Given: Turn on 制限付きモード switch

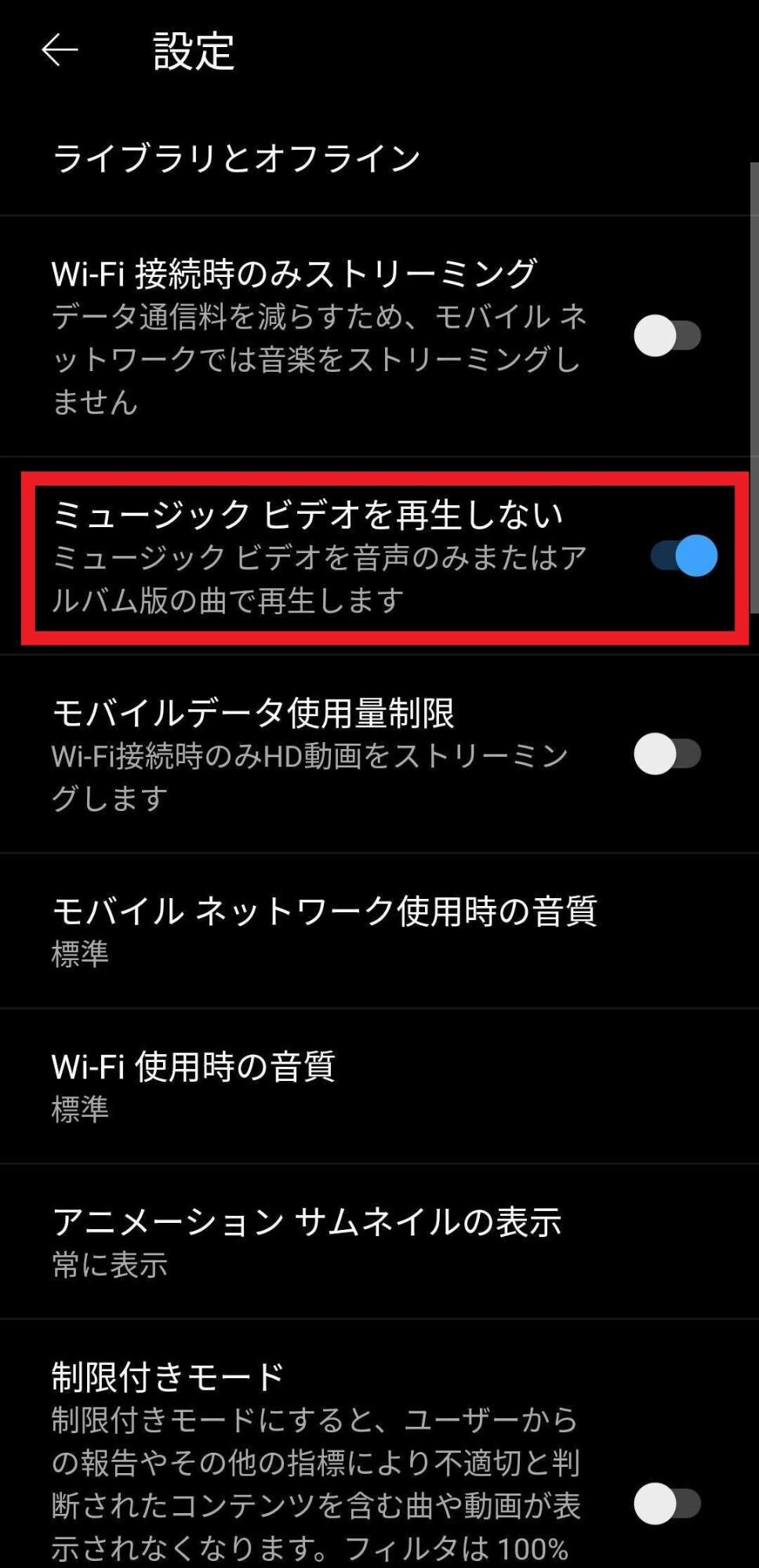Looking at the screenshot, I should point(666,1503).
